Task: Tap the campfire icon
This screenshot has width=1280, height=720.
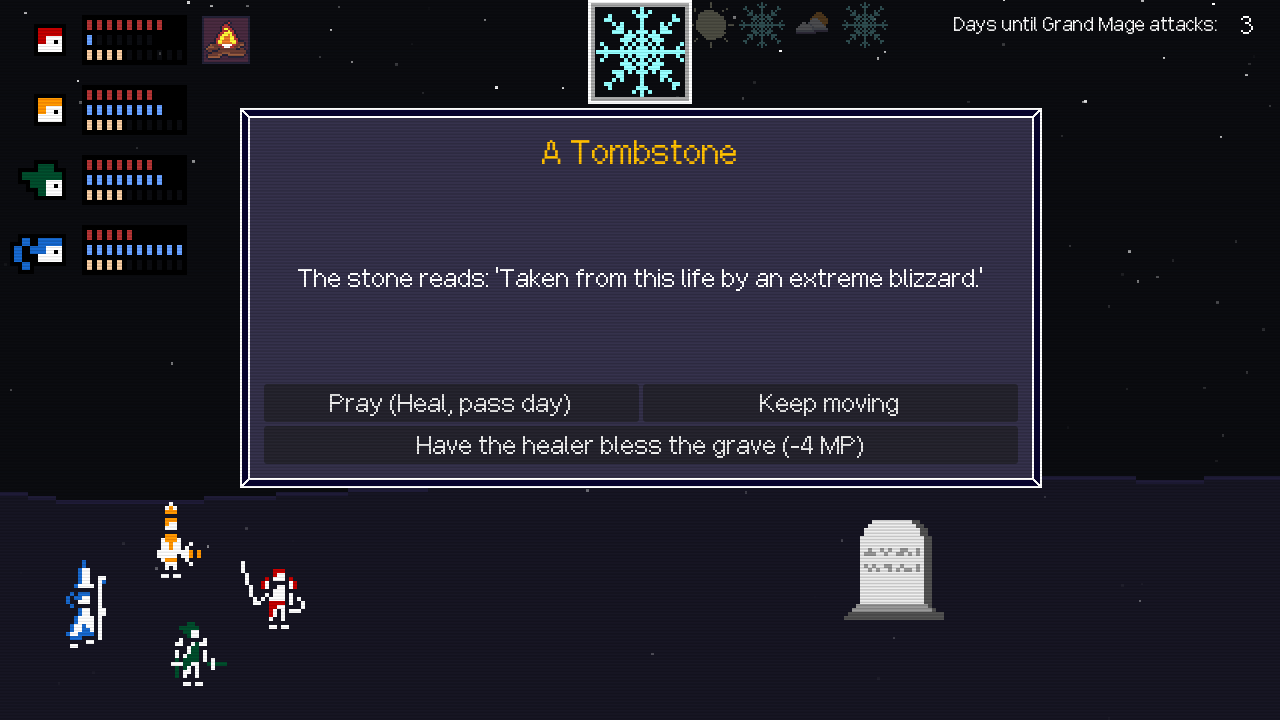Action: click(x=226, y=40)
